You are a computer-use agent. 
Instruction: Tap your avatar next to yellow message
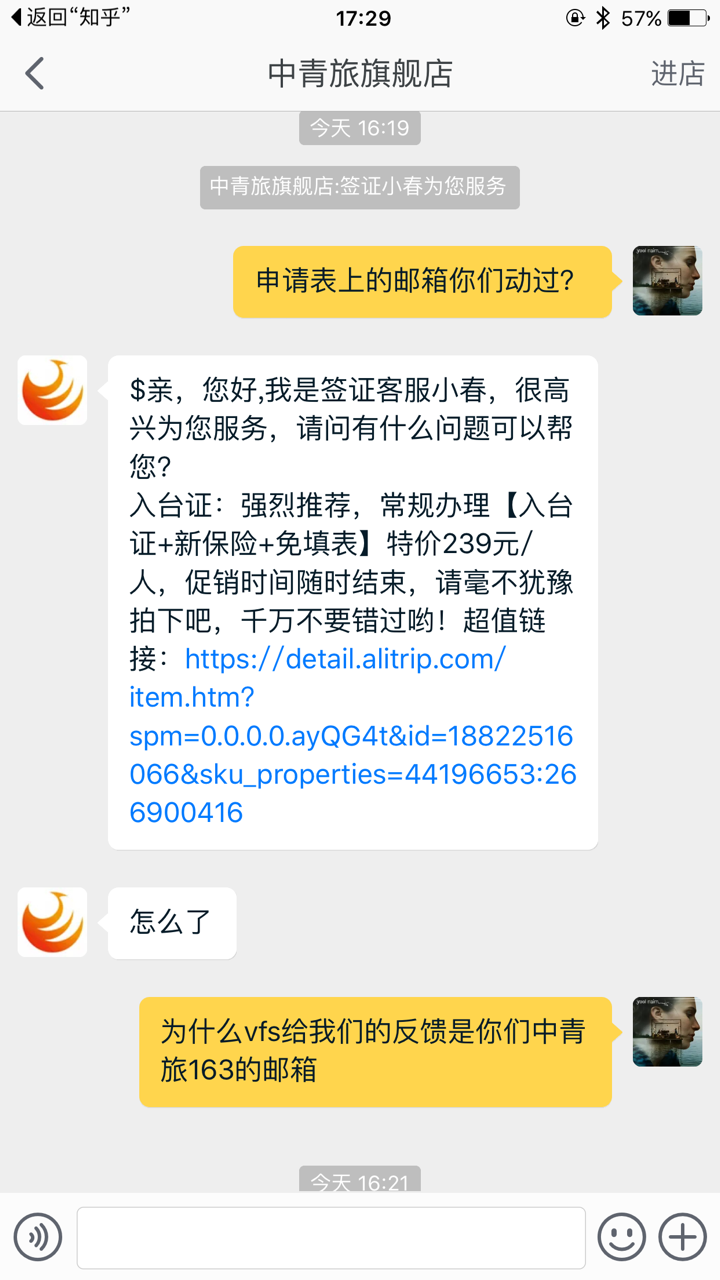pyautogui.click(x=667, y=281)
